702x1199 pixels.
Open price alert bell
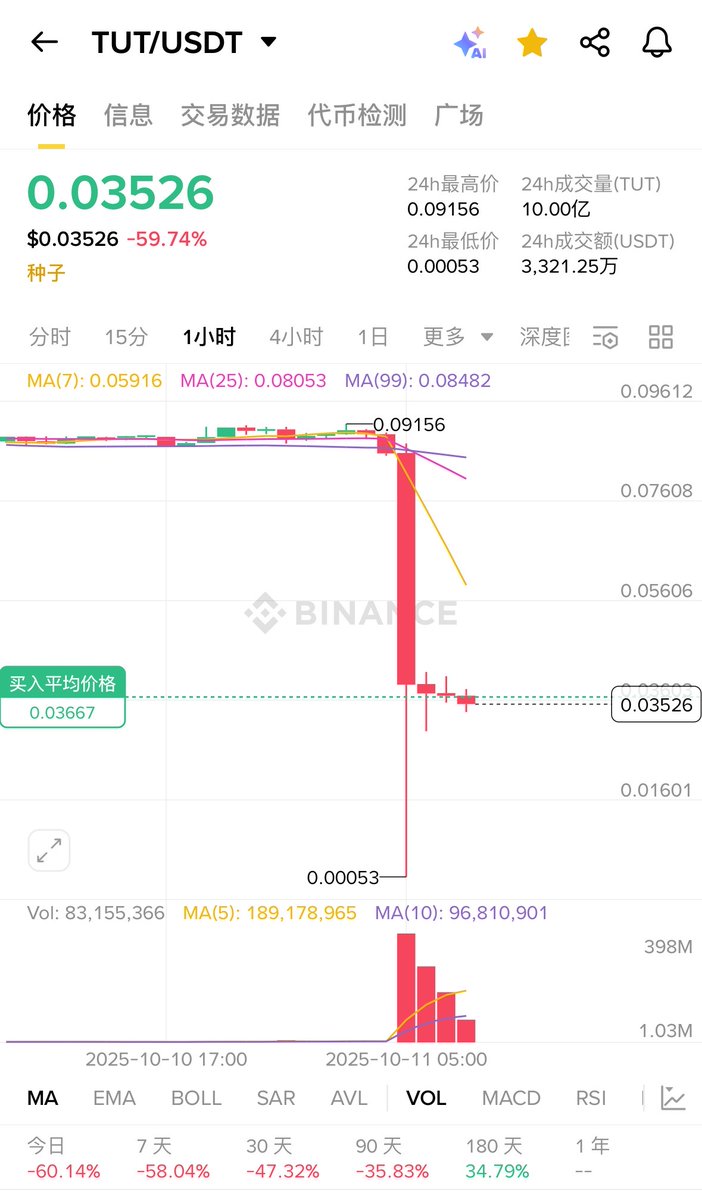point(657,42)
